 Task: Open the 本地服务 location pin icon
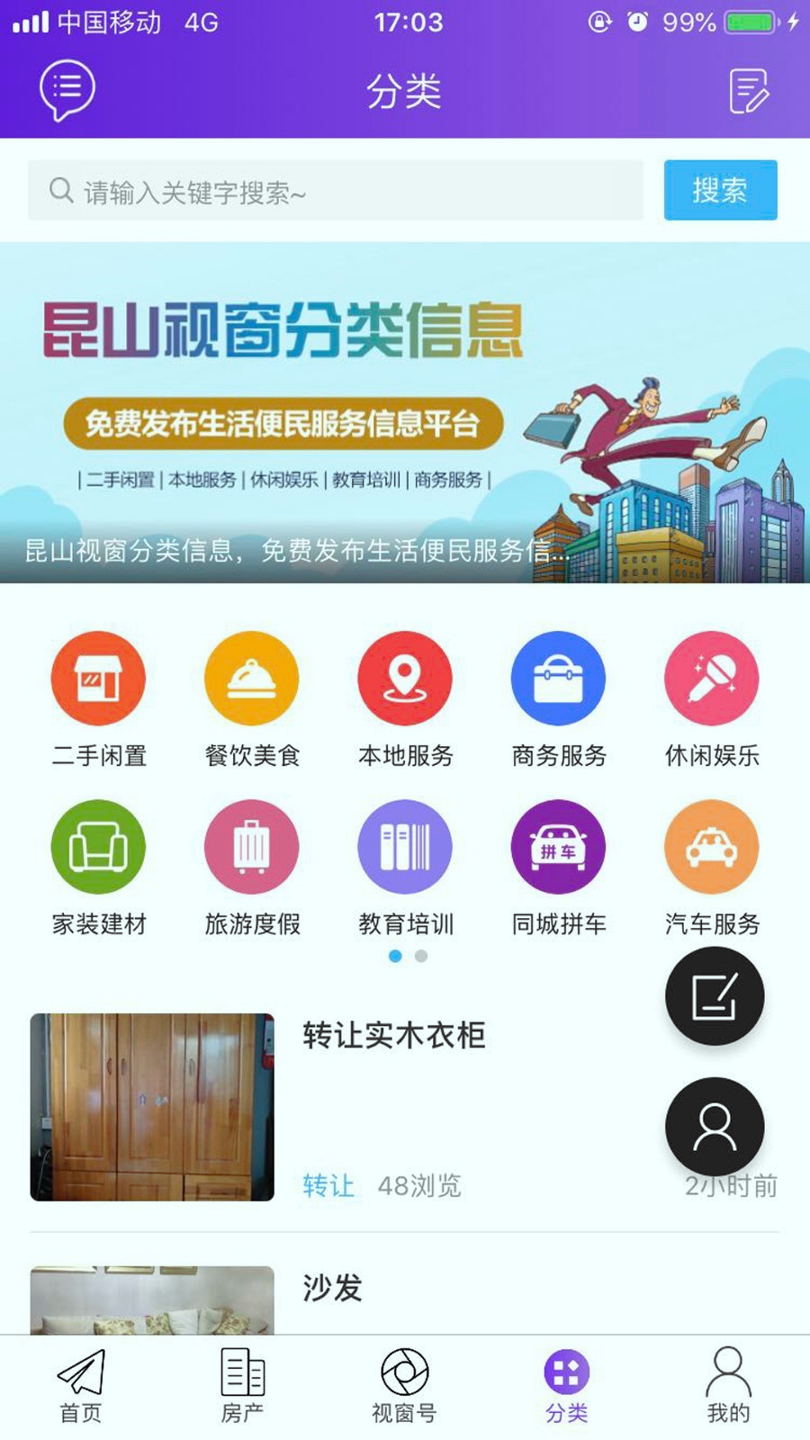point(404,677)
